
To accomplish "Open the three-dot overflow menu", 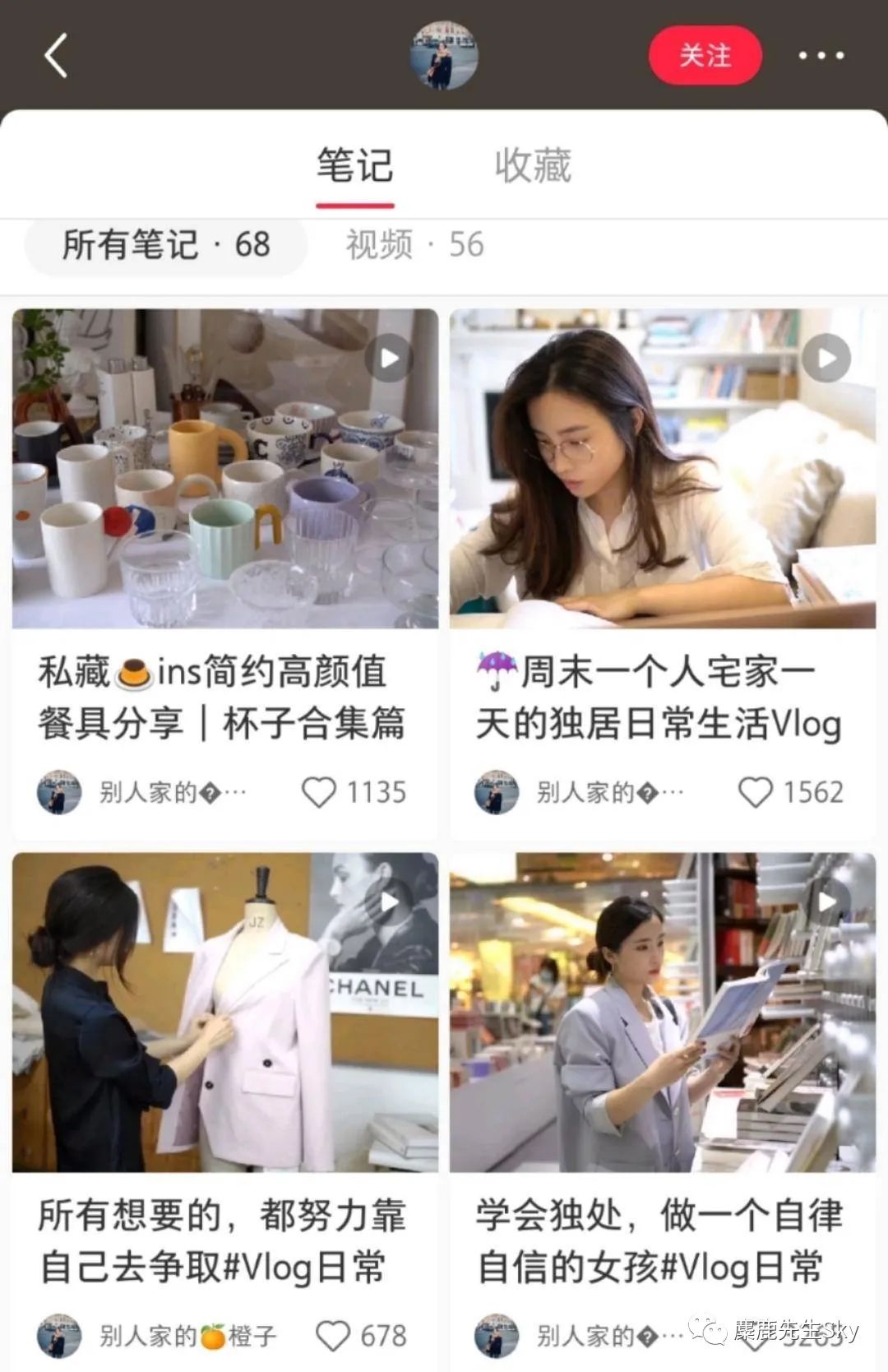I will pyautogui.click(x=821, y=56).
